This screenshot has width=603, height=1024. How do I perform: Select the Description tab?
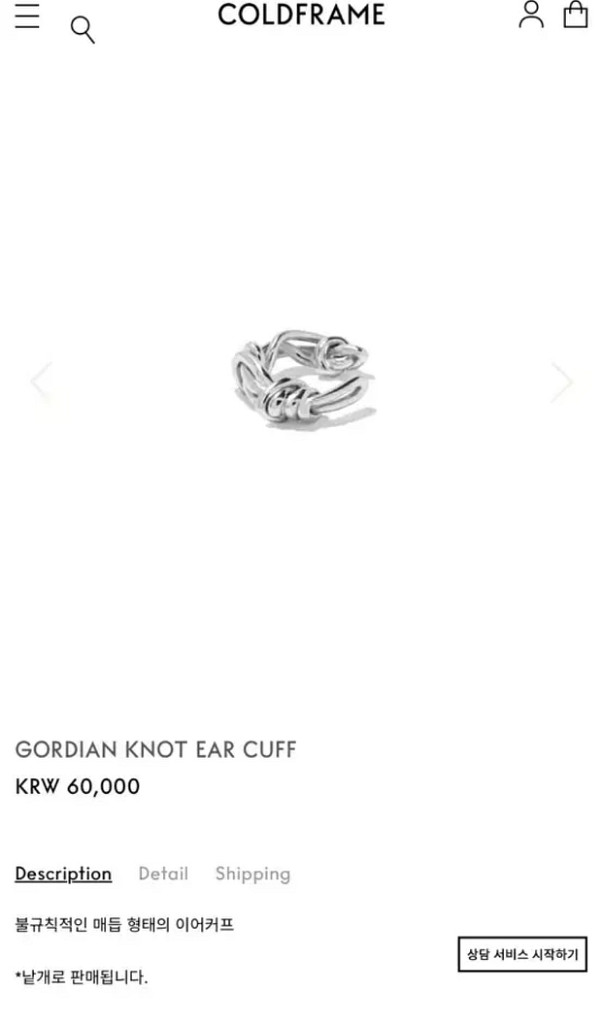click(x=63, y=874)
